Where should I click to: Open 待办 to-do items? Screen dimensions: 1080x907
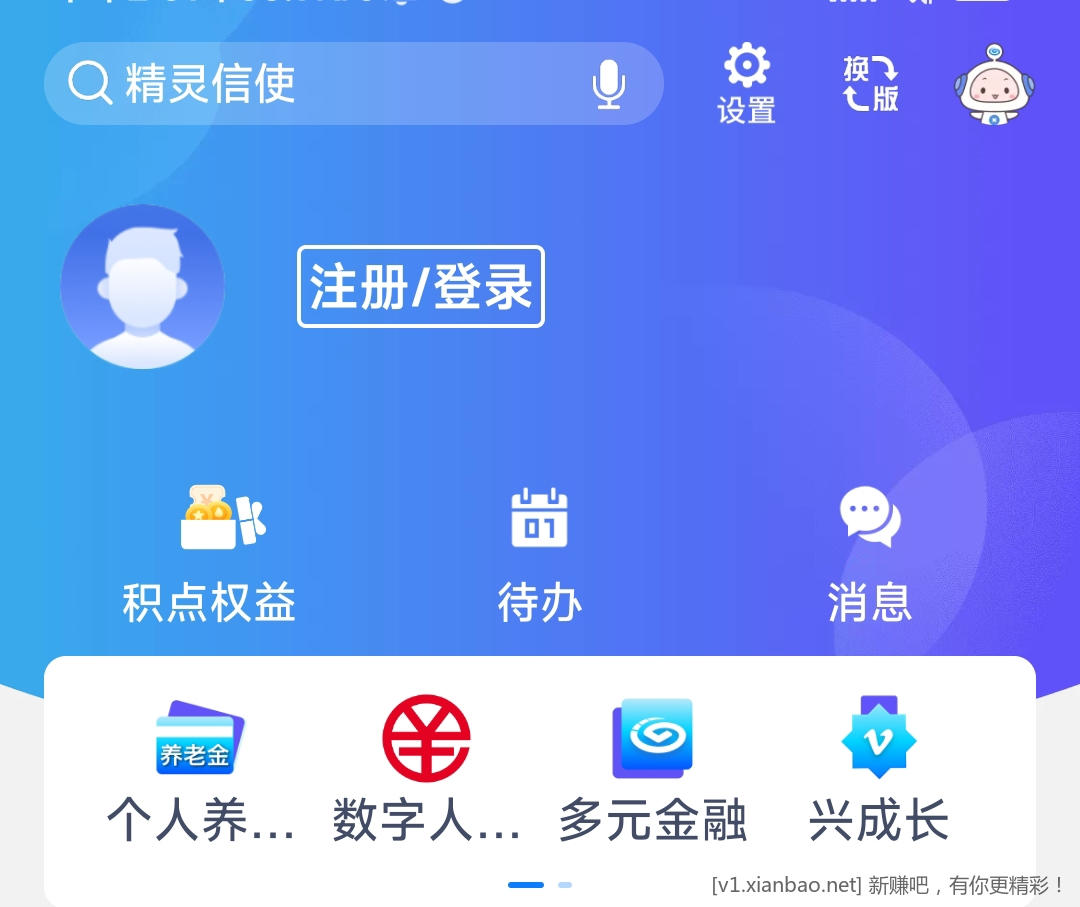540,555
